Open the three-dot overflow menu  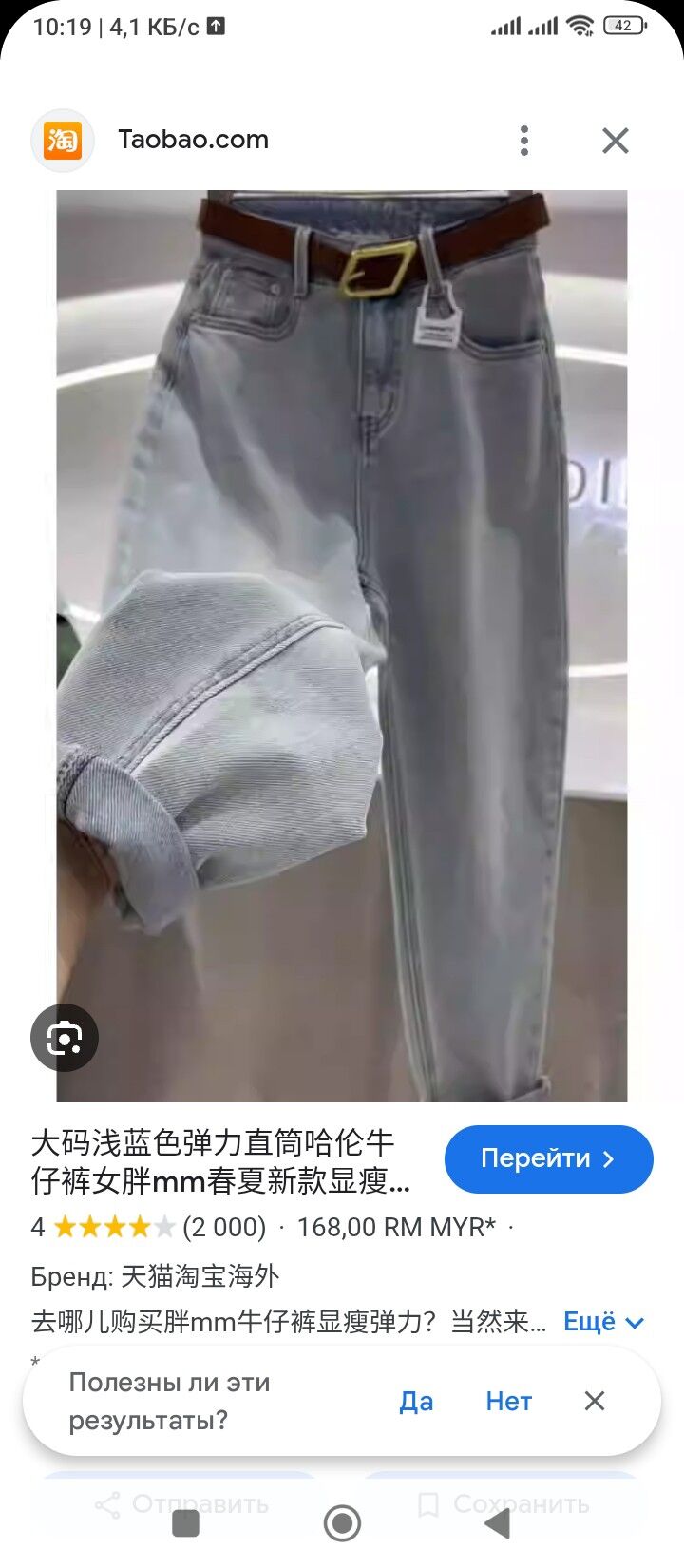pyautogui.click(x=524, y=141)
